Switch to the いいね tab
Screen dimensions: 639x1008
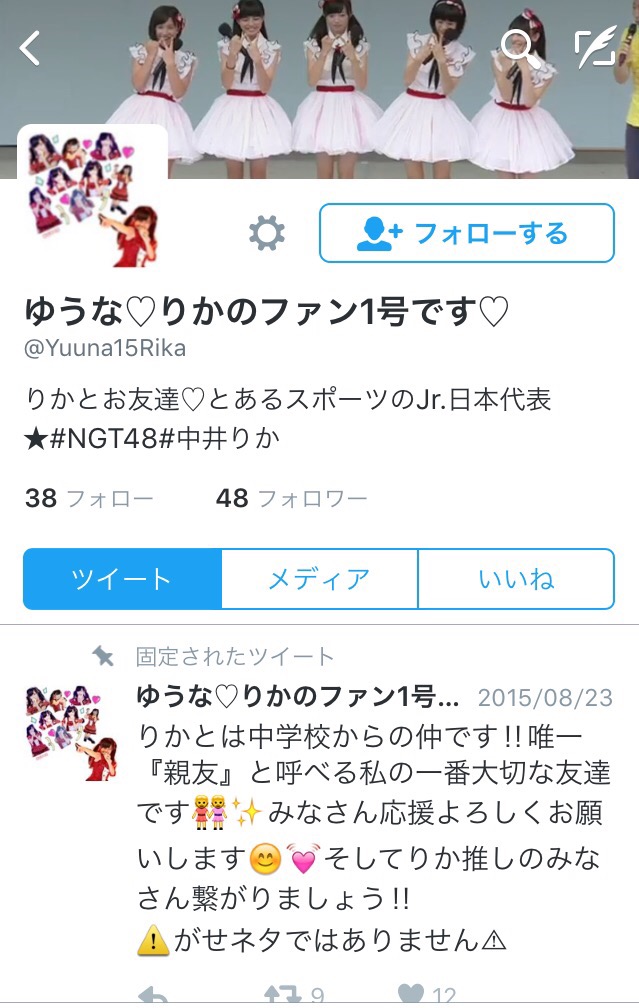(x=516, y=579)
